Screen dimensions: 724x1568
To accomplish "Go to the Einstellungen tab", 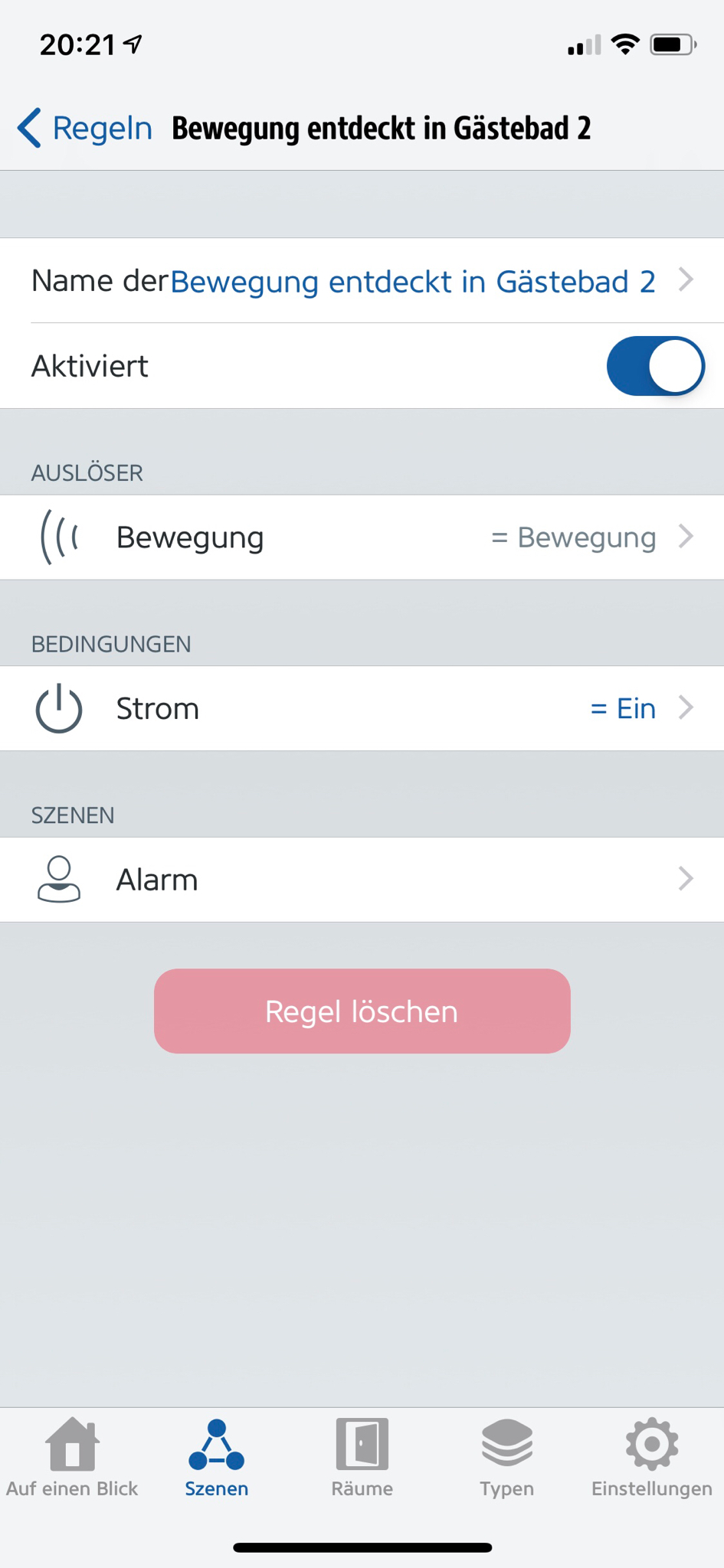I will [651, 1458].
